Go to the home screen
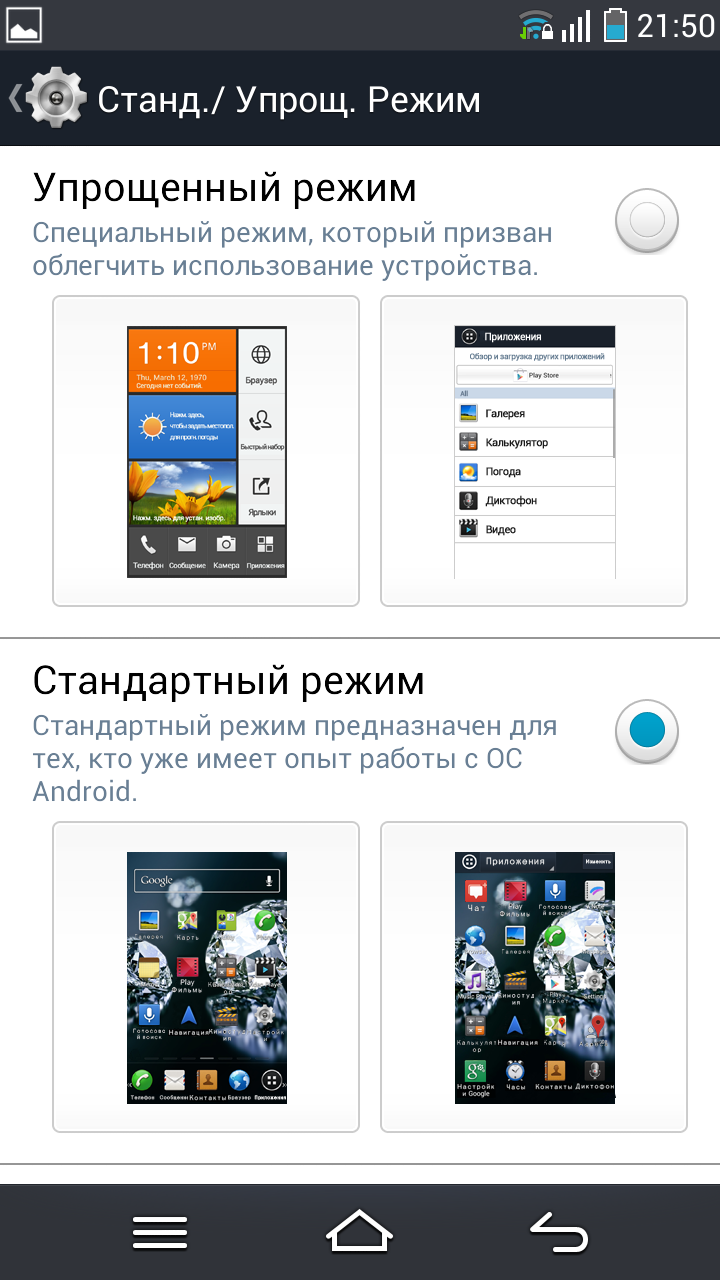Image resolution: width=720 pixels, height=1280 pixels. tap(360, 1232)
